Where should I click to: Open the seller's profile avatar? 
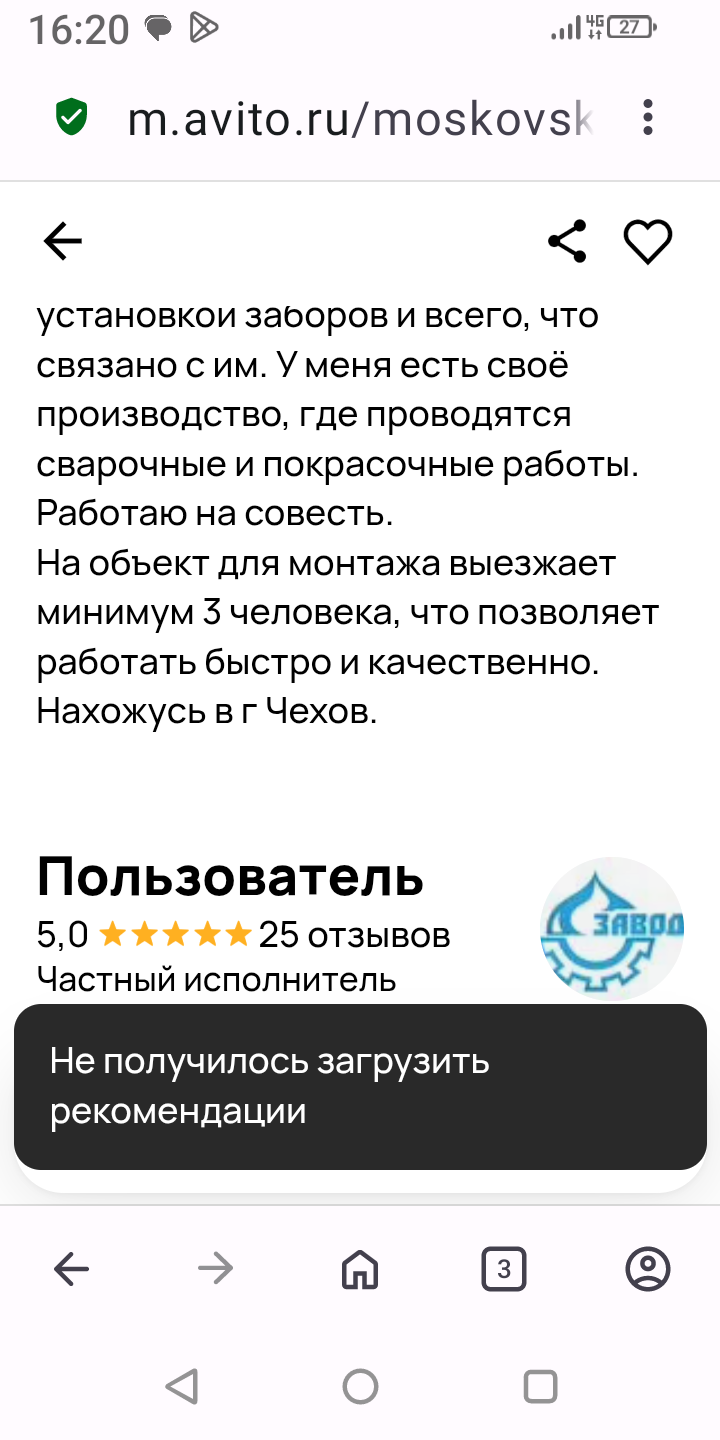(x=611, y=928)
